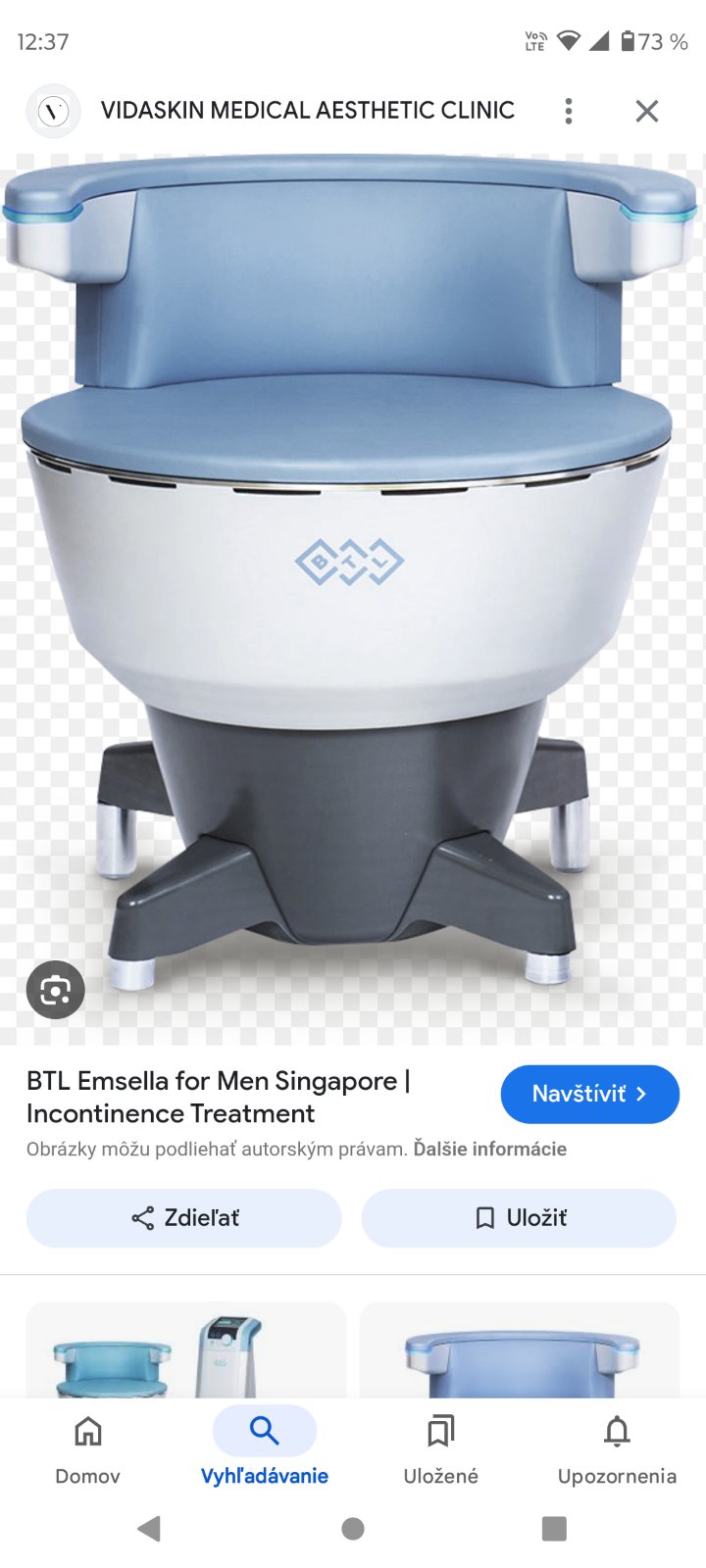Open the Upozornenia tab
This screenshot has height=1568, width=706.
pos(617,1448)
